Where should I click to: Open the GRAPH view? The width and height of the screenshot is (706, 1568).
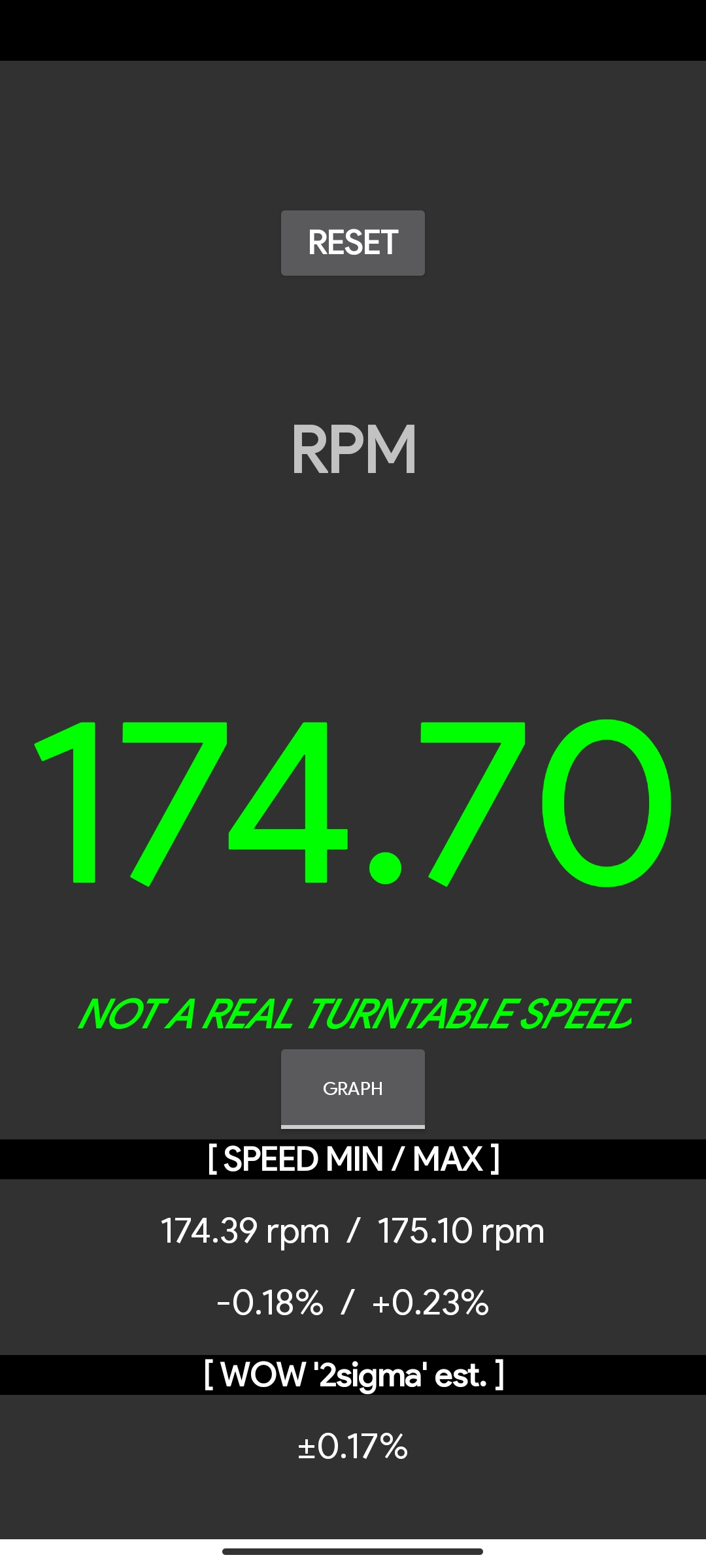tap(353, 1088)
